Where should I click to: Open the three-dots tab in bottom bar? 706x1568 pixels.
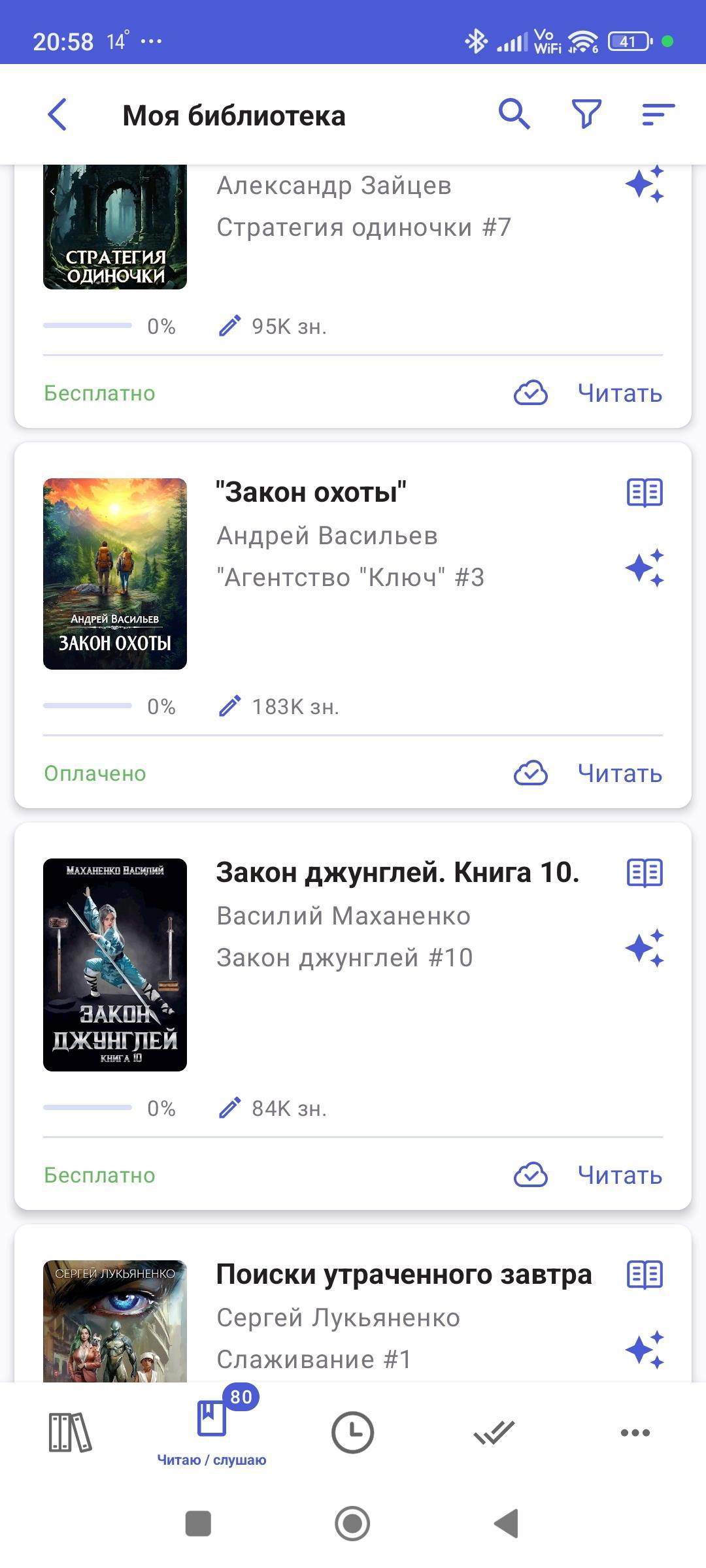[x=635, y=1432]
